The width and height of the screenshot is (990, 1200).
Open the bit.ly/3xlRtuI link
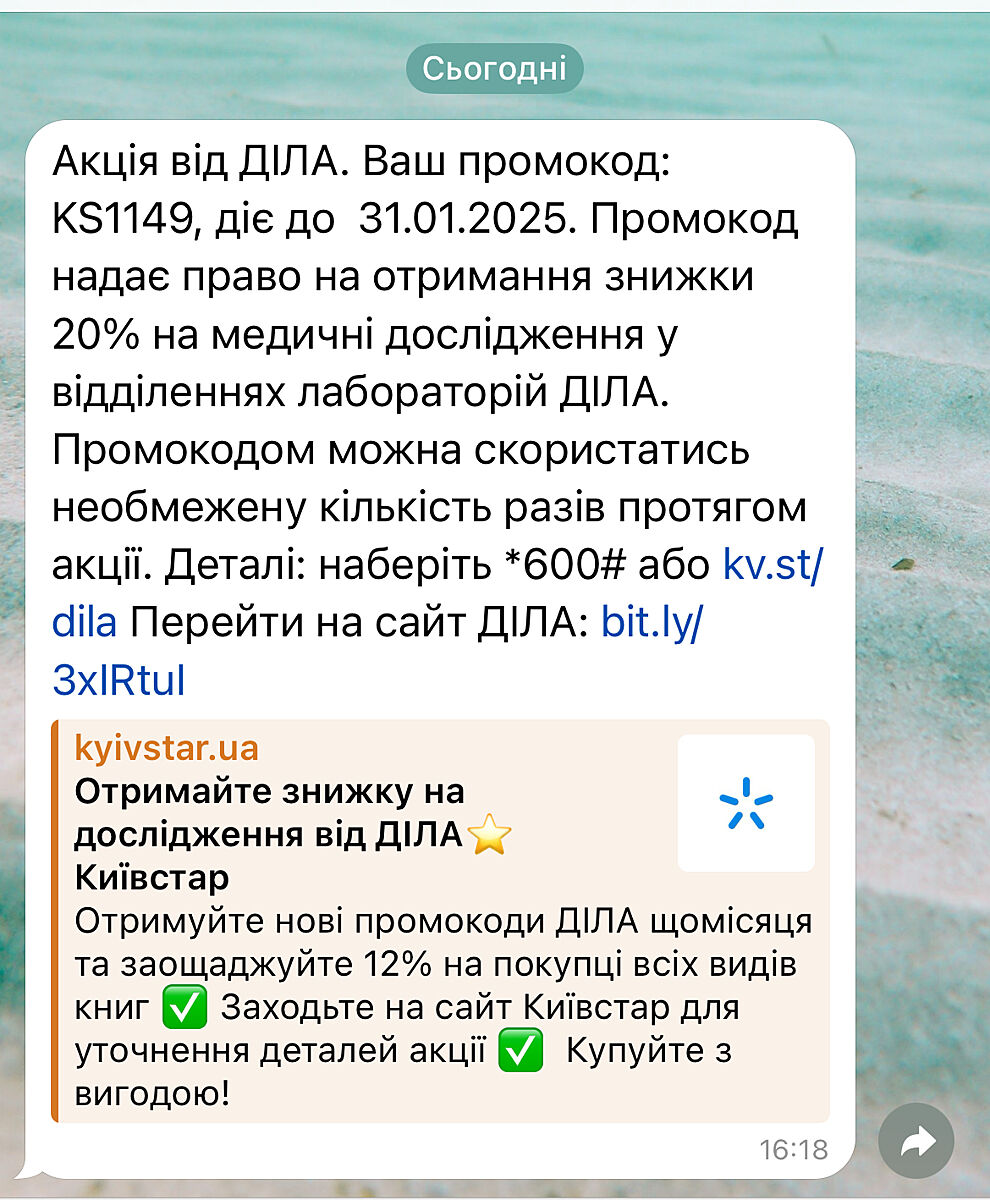tap(652, 623)
